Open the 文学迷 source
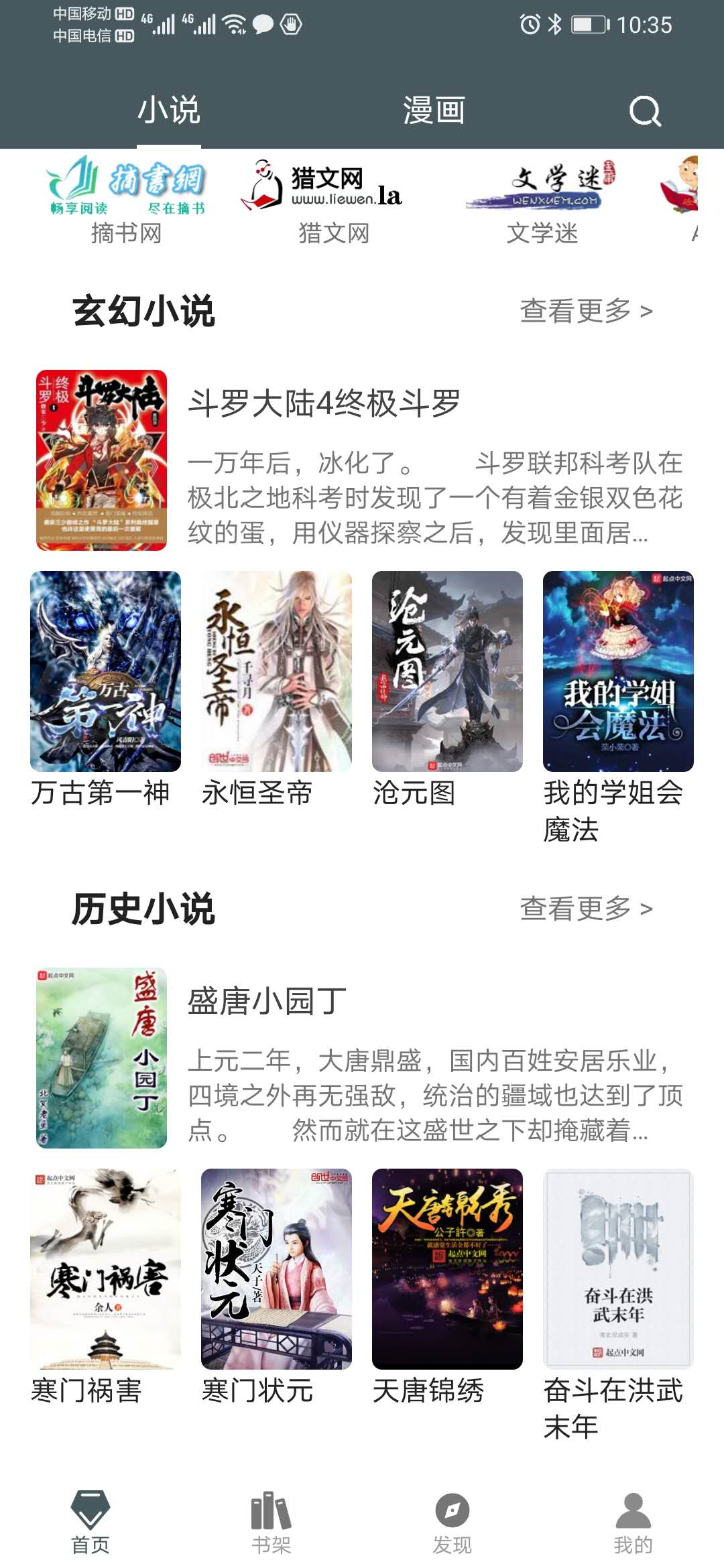Image resolution: width=724 pixels, height=1568 pixels. click(542, 200)
